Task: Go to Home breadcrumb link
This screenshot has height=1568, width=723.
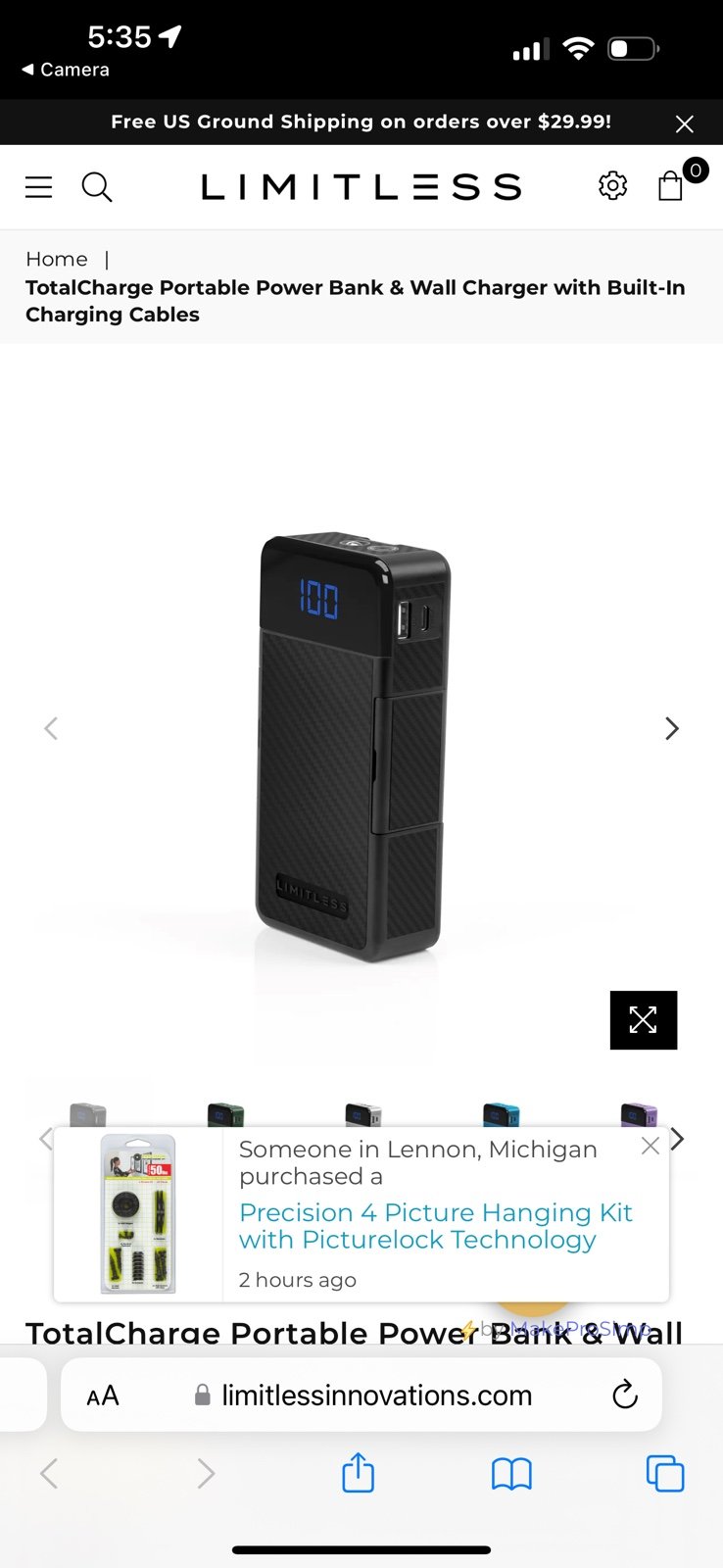Action: 57,260
